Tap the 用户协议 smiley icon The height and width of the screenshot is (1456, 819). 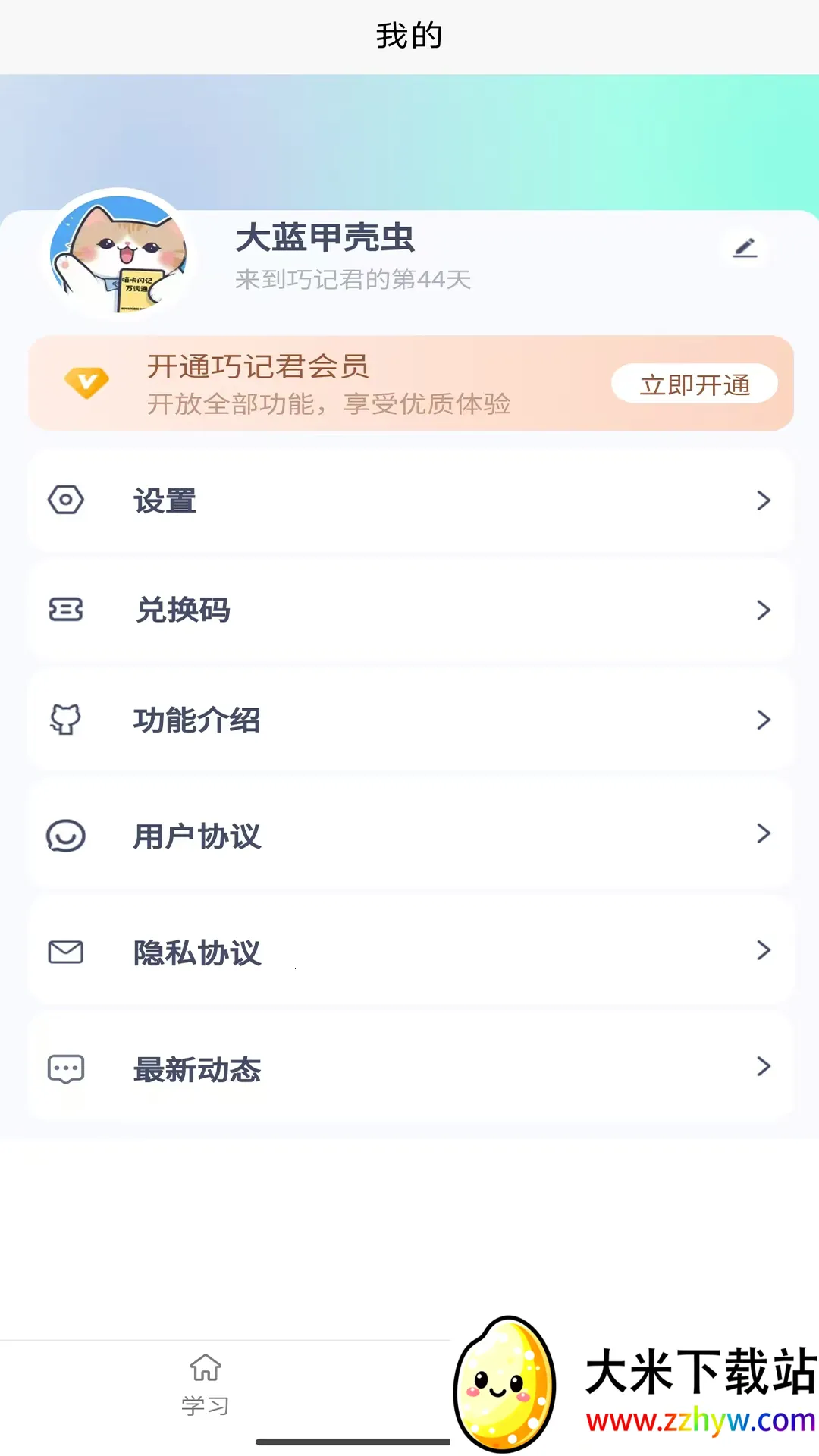coord(66,834)
